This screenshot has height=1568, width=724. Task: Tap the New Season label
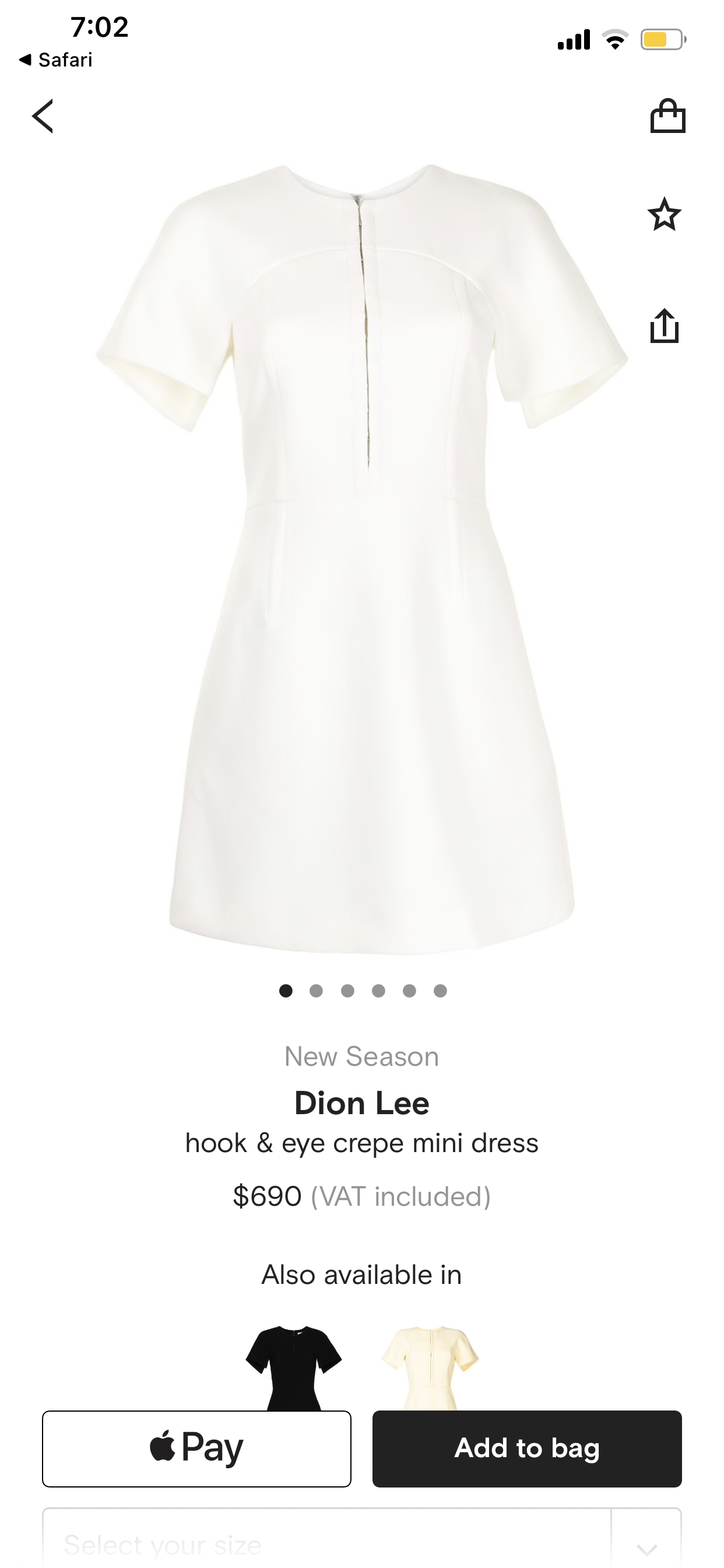coord(362,1056)
